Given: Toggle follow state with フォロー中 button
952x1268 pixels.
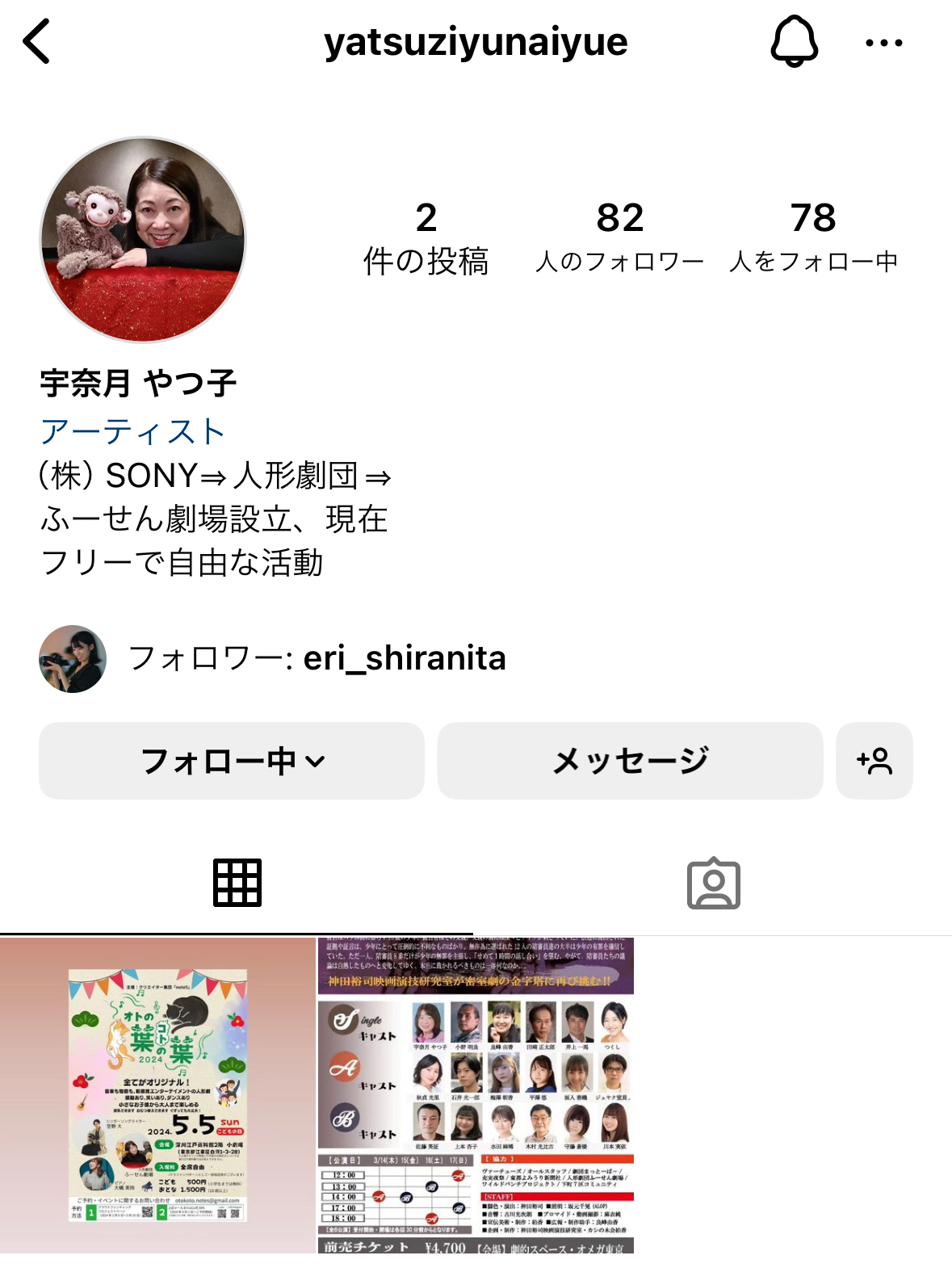Looking at the screenshot, I should point(232,760).
